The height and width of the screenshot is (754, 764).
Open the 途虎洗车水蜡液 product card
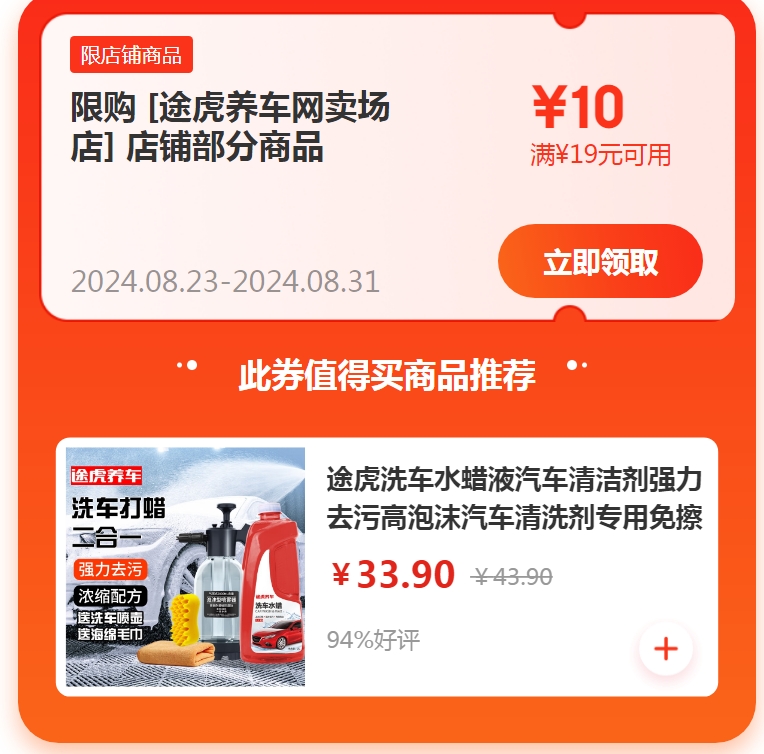click(514, 500)
